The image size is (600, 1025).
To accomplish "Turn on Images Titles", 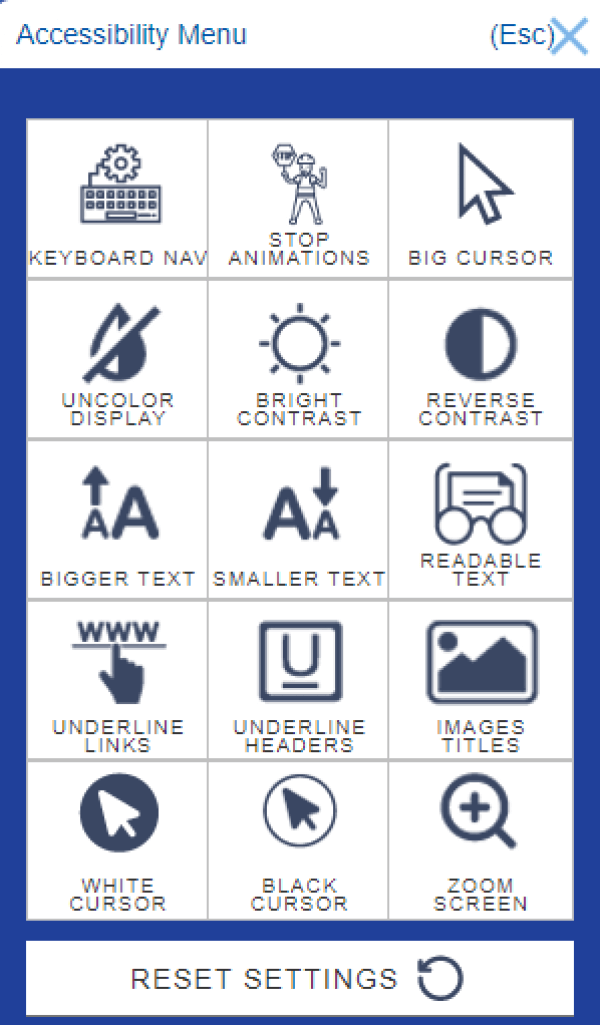I will 480,680.
